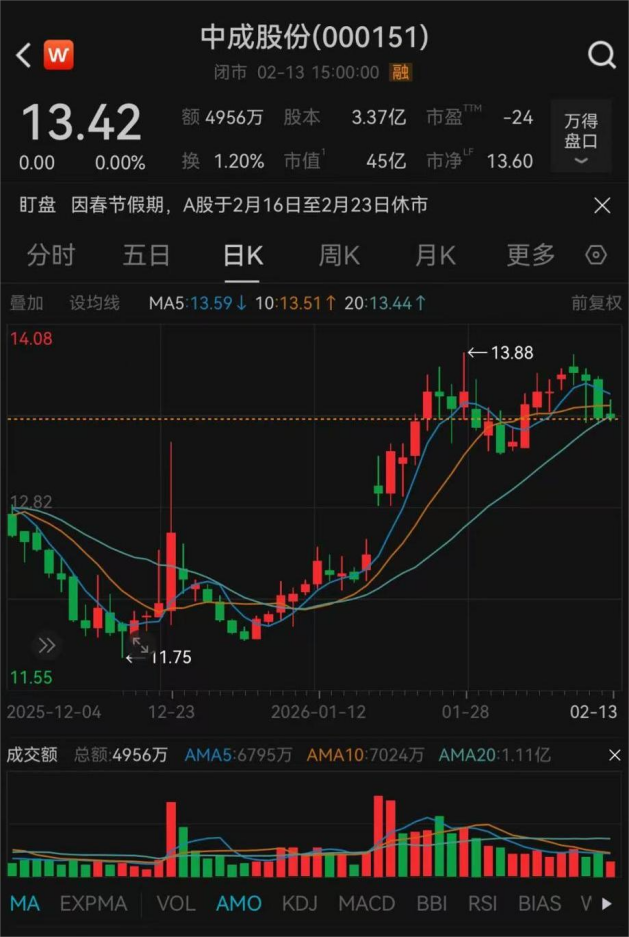Tap 叠加 to overlay another stock
Screen dimensions: 629x937
point(27,303)
